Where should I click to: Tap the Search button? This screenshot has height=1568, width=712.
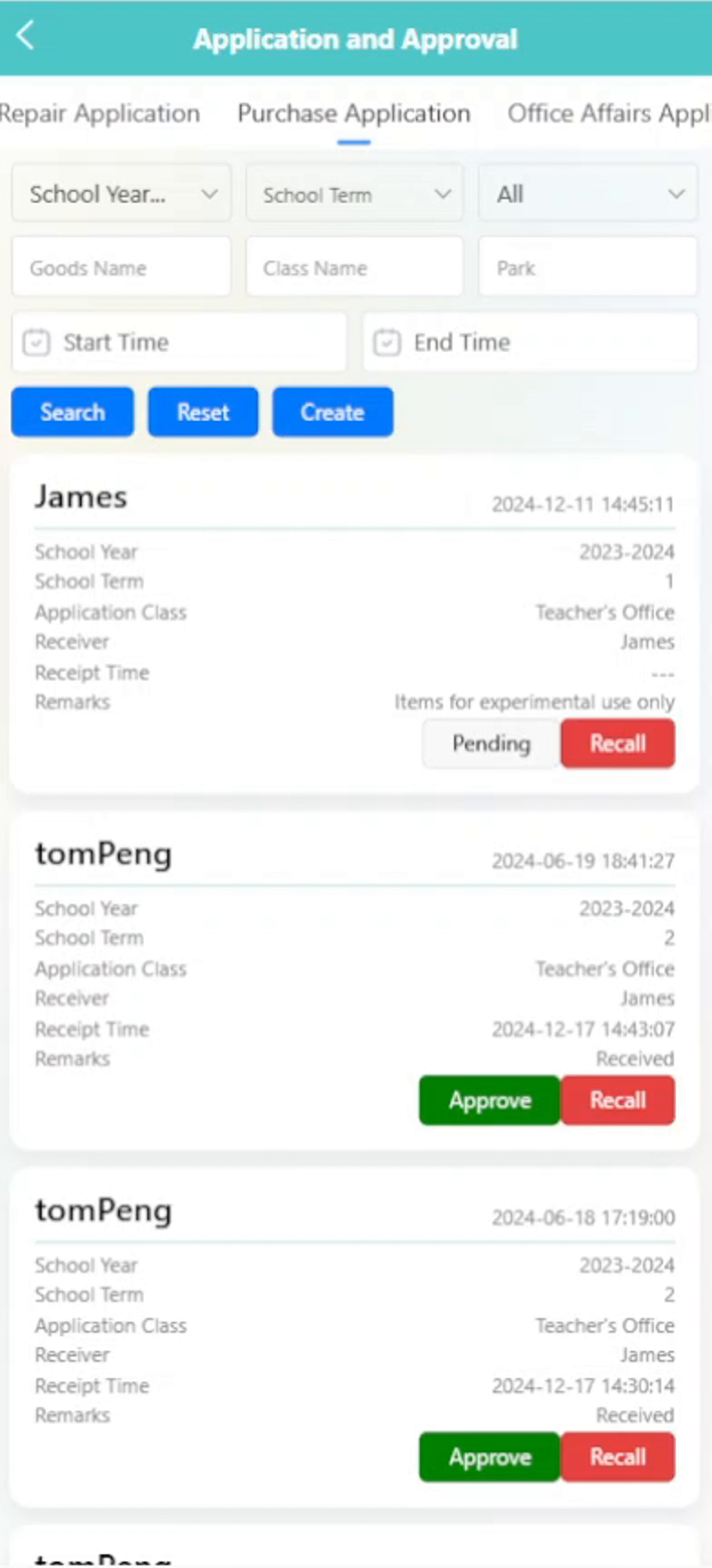point(73,412)
